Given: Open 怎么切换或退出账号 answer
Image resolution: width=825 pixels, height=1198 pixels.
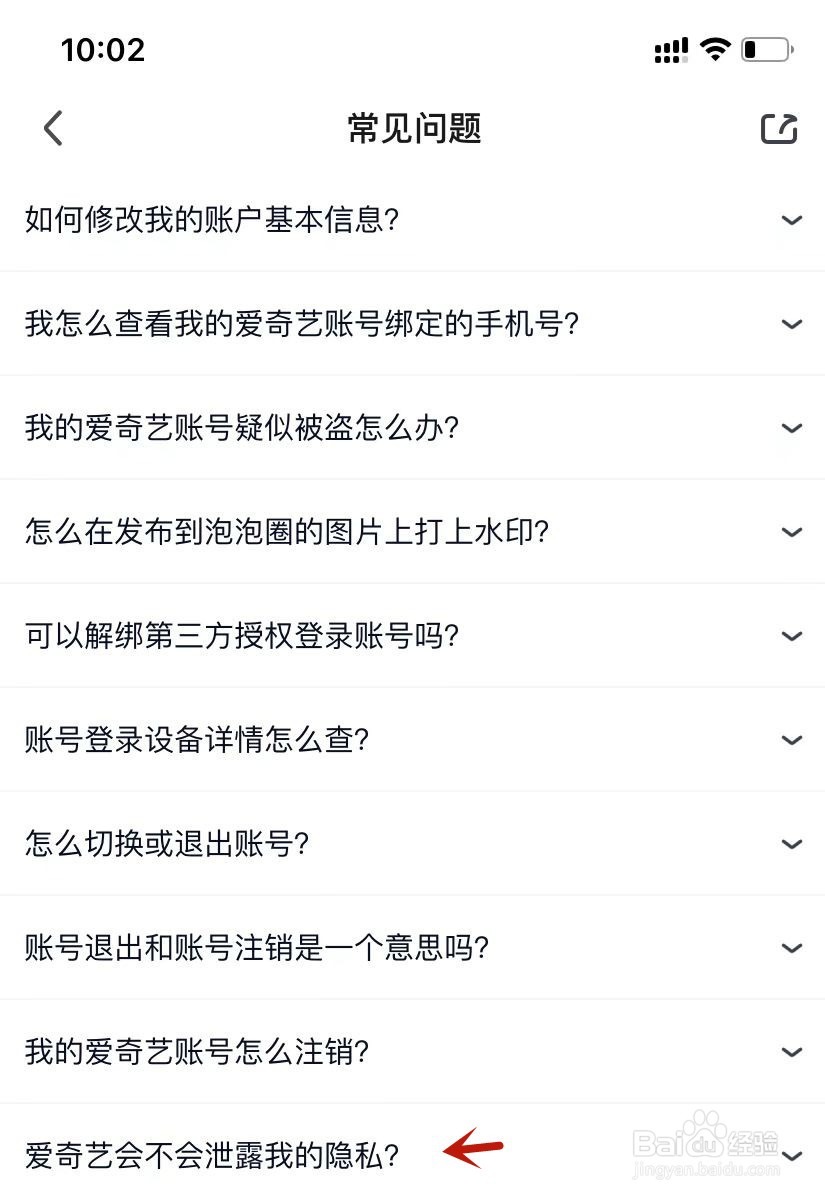Looking at the screenshot, I should pos(412,843).
